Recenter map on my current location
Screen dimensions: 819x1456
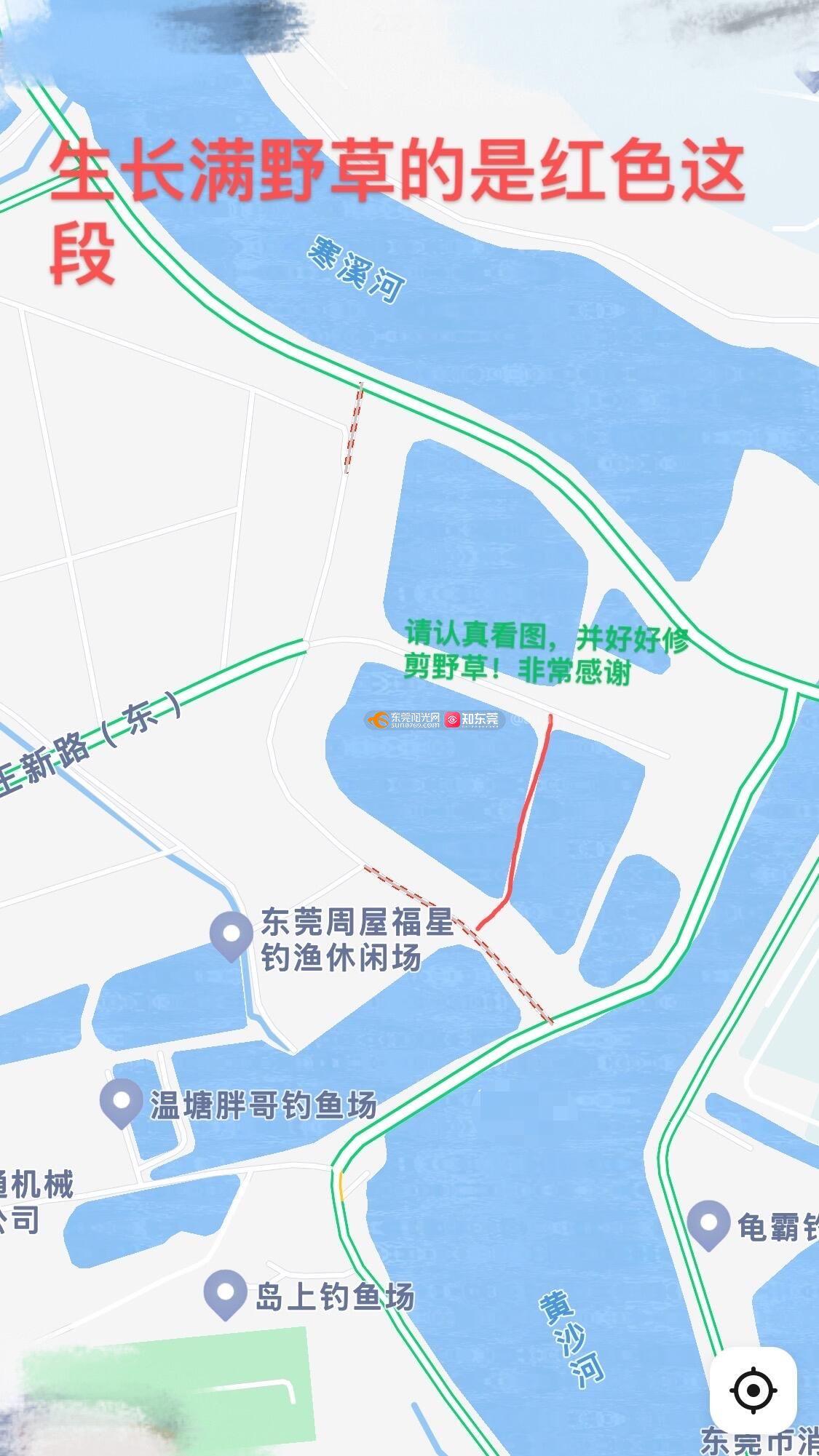click(753, 1391)
